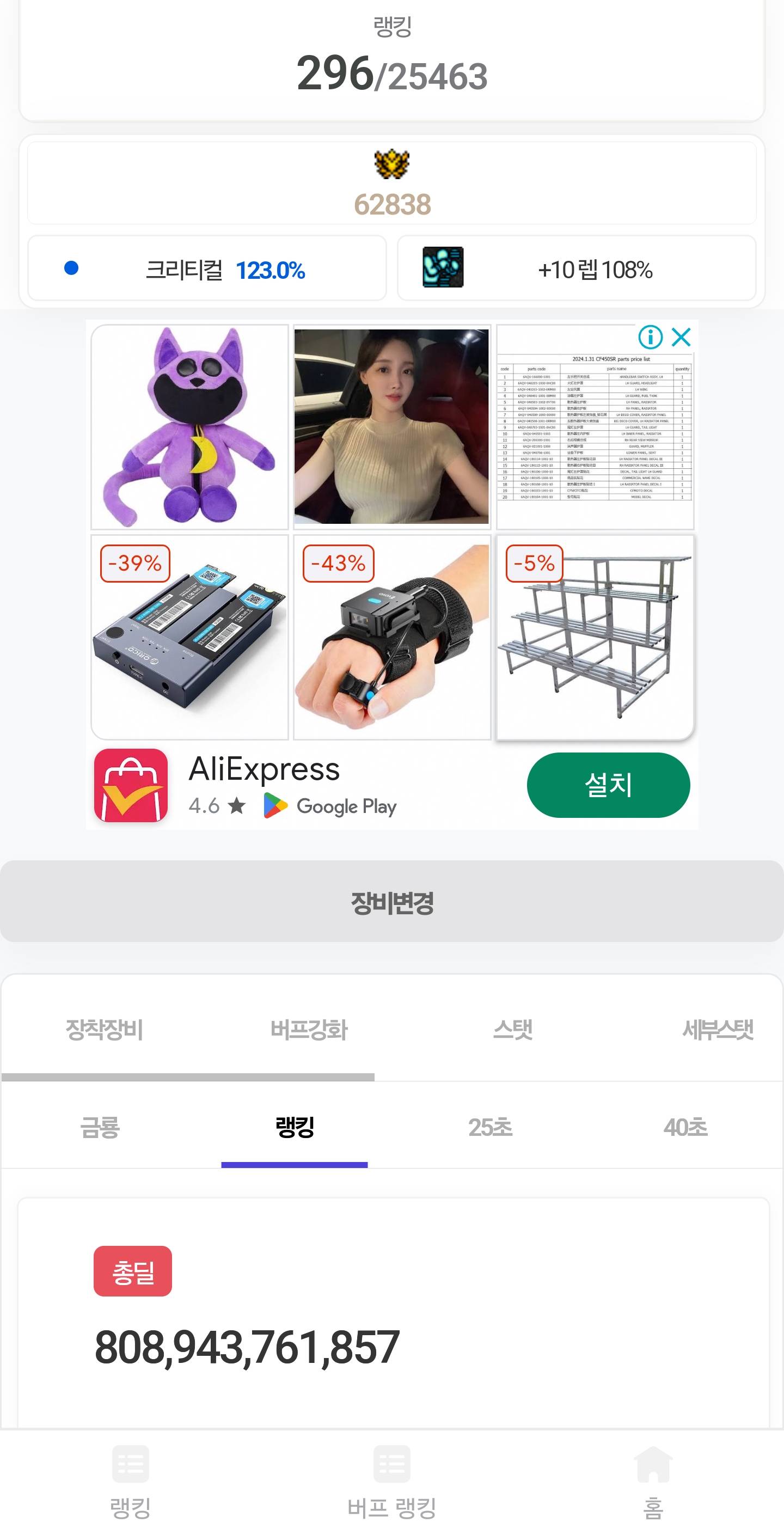Open the 세부스탯 tab
The height and width of the screenshot is (1529, 784).
717,1029
